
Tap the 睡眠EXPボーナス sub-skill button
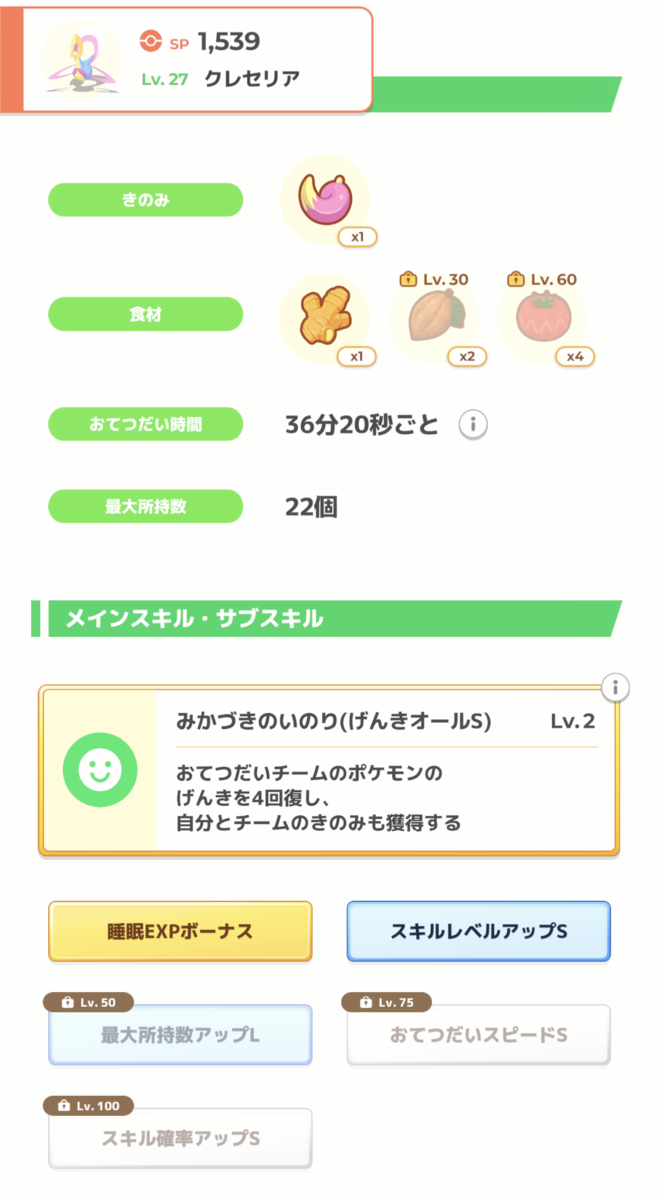(x=180, y=931)
